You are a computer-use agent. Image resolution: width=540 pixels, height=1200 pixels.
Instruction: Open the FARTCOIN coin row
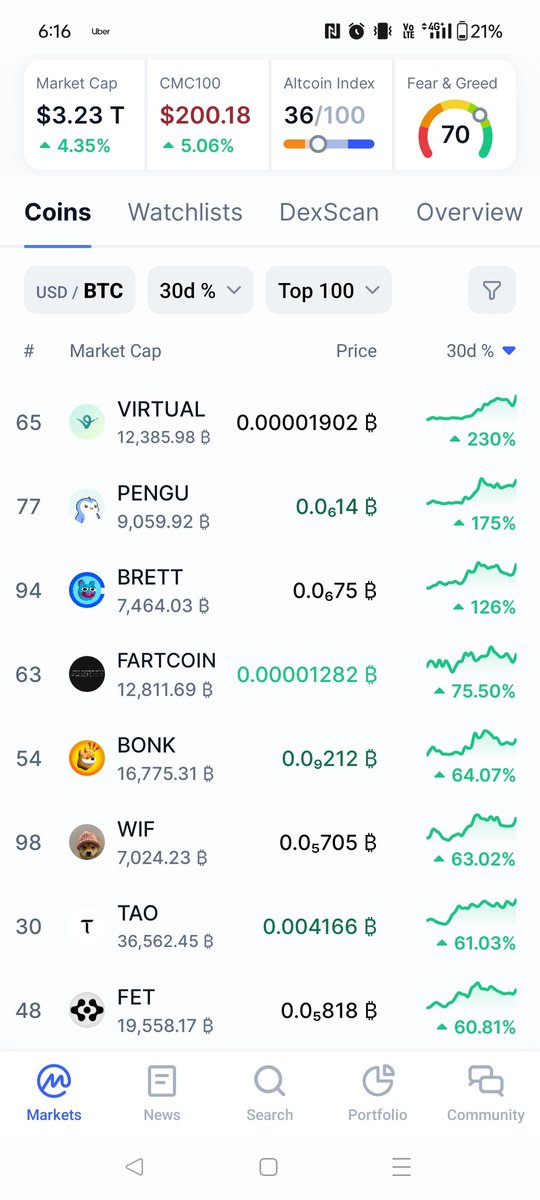(270, 674)
